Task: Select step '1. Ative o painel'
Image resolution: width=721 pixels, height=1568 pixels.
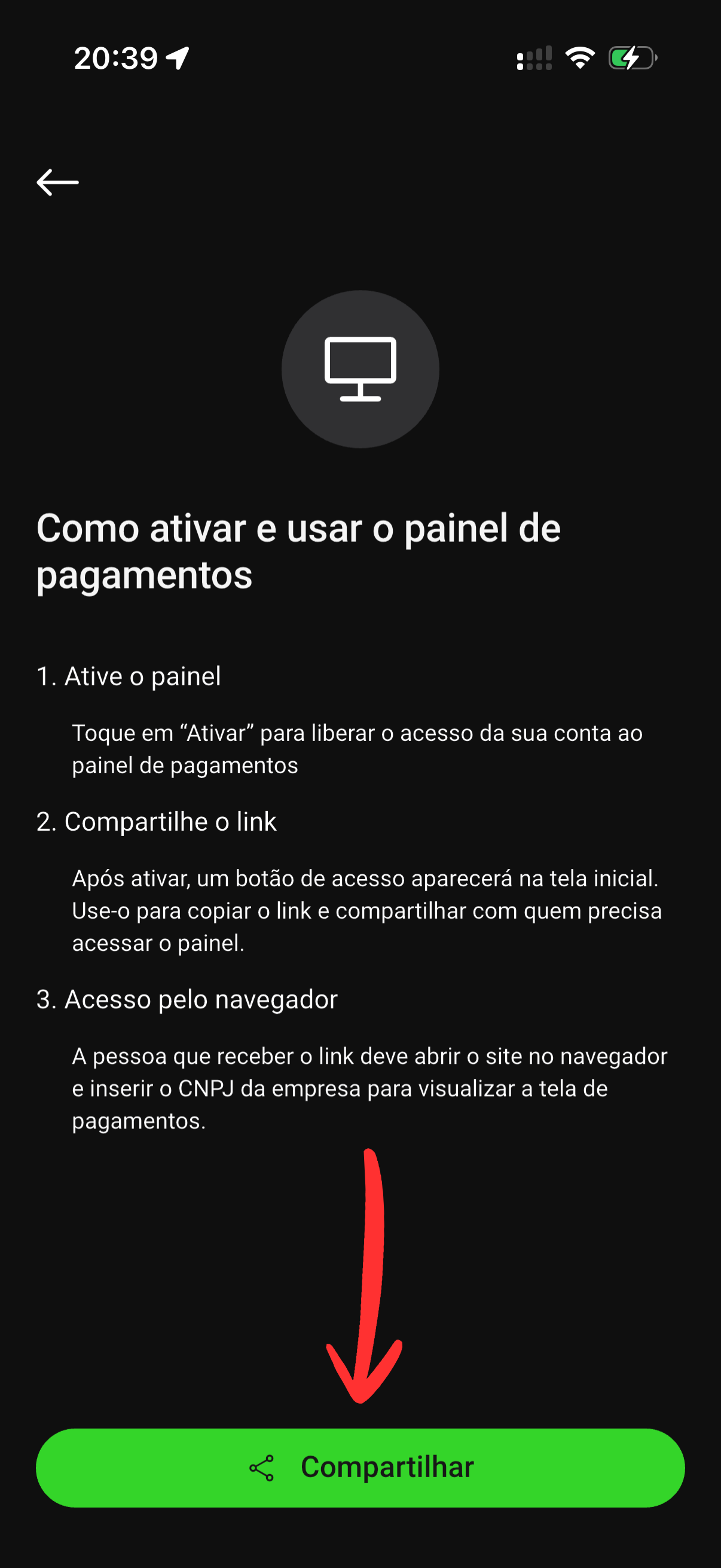Action: click(129, 676)
